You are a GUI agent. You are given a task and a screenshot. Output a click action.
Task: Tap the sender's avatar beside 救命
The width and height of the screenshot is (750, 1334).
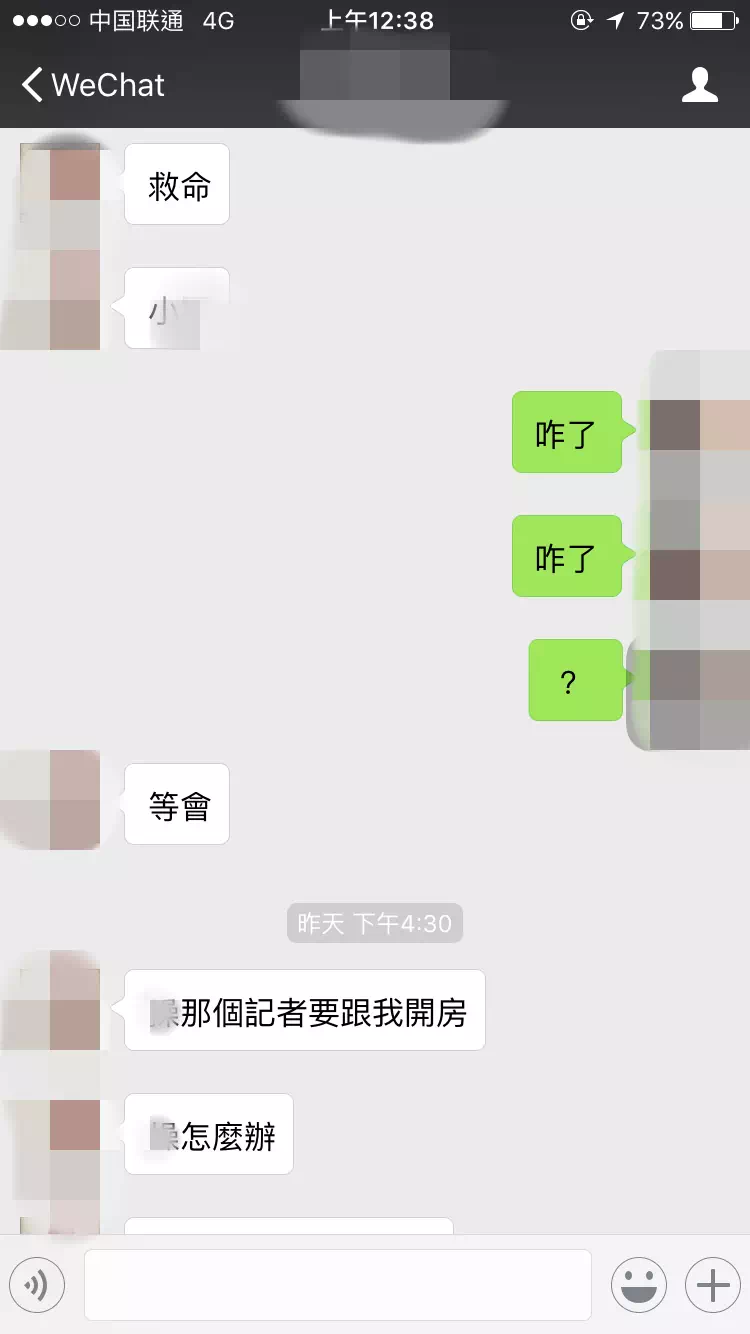(x=60, y=185)
